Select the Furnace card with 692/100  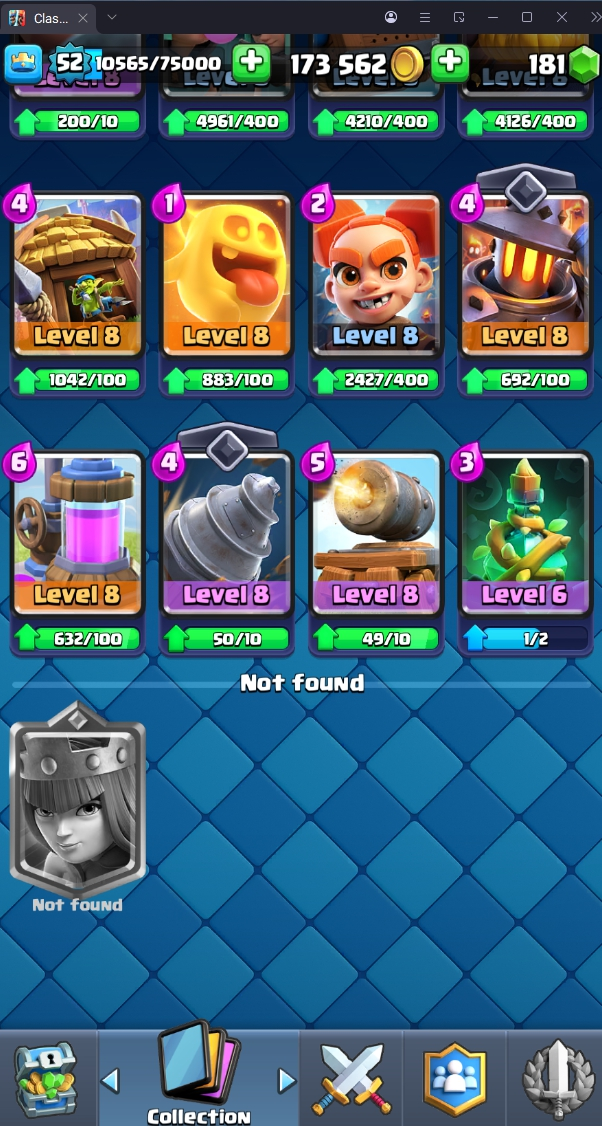[x=524, y=275]
